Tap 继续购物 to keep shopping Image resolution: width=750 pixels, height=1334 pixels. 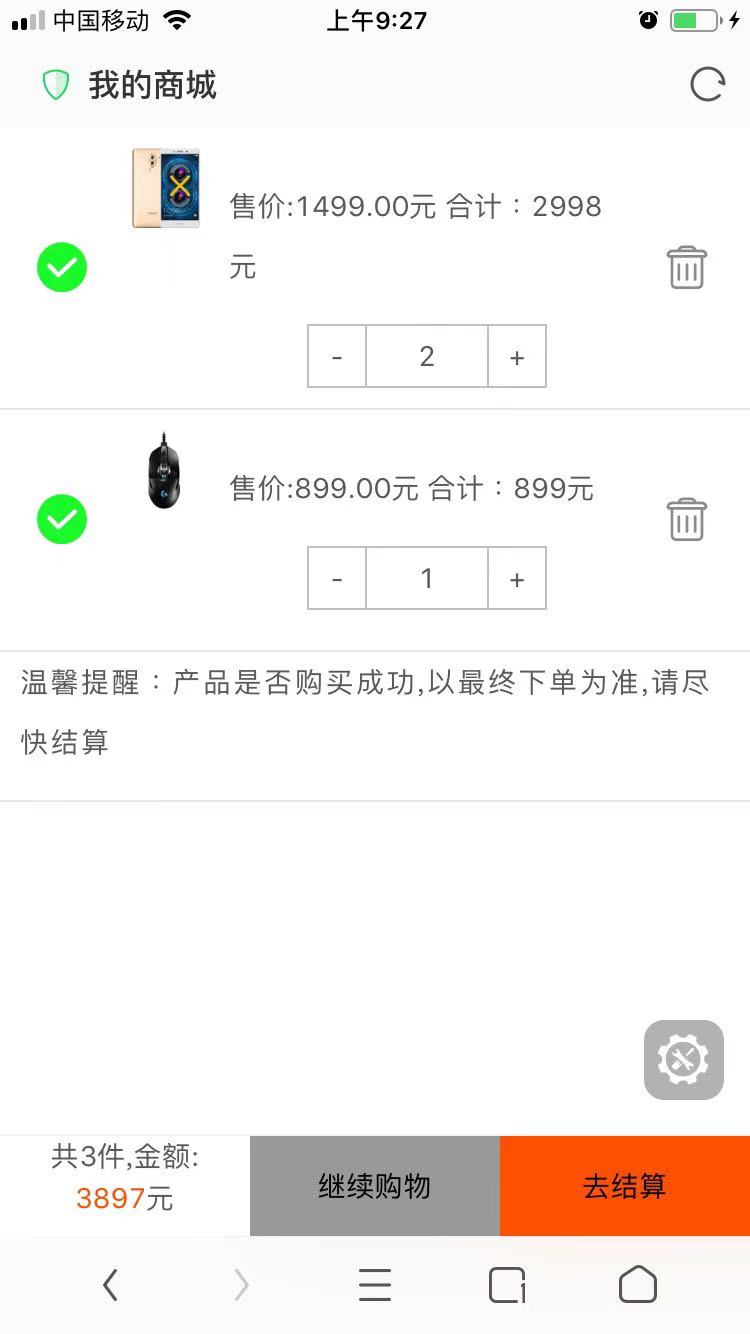pos(374,1185)
